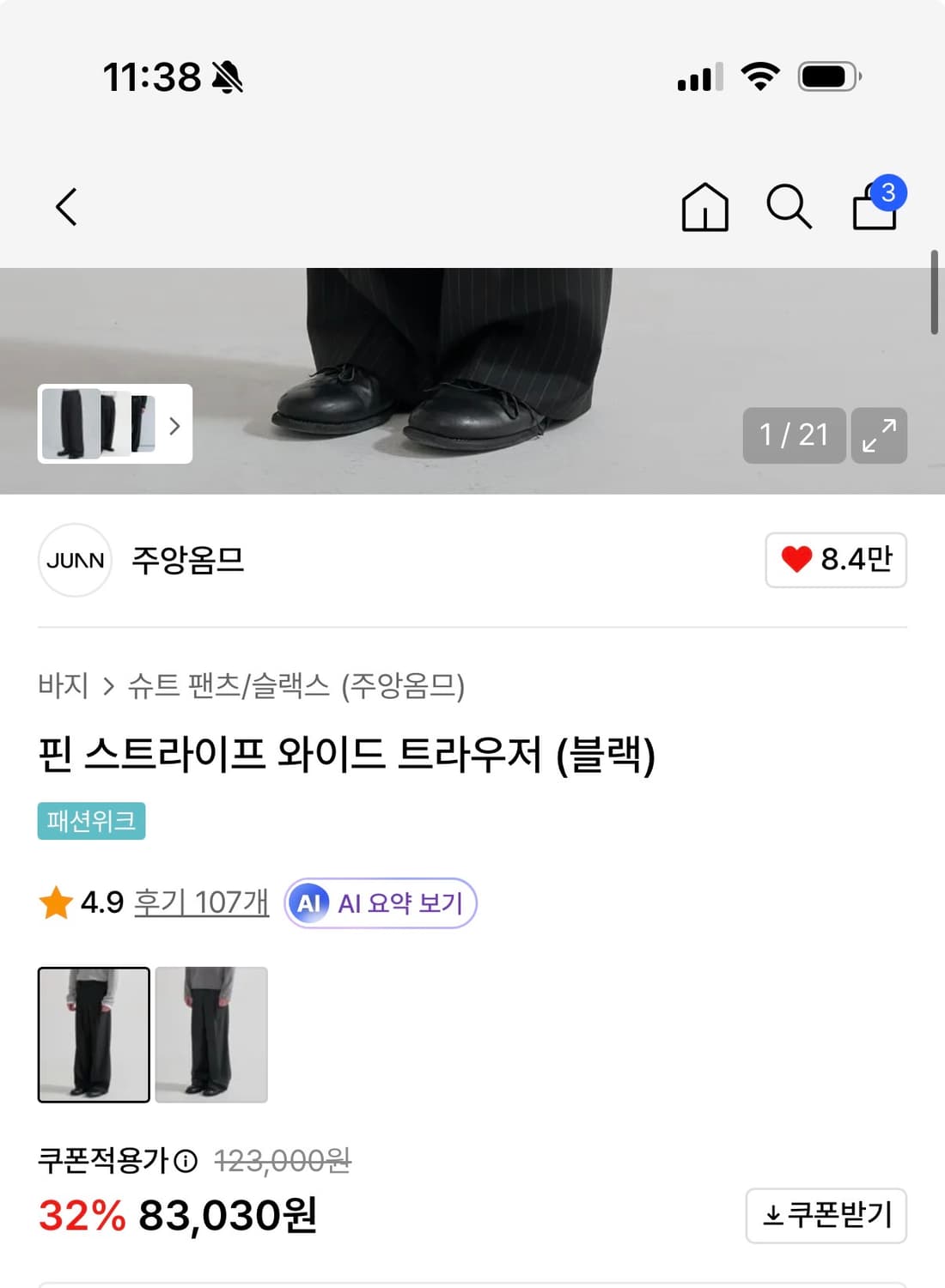The image size is (945, 1288).
Task: Tap the muted notifications bell in the status bar
Action: click(227, 77)
